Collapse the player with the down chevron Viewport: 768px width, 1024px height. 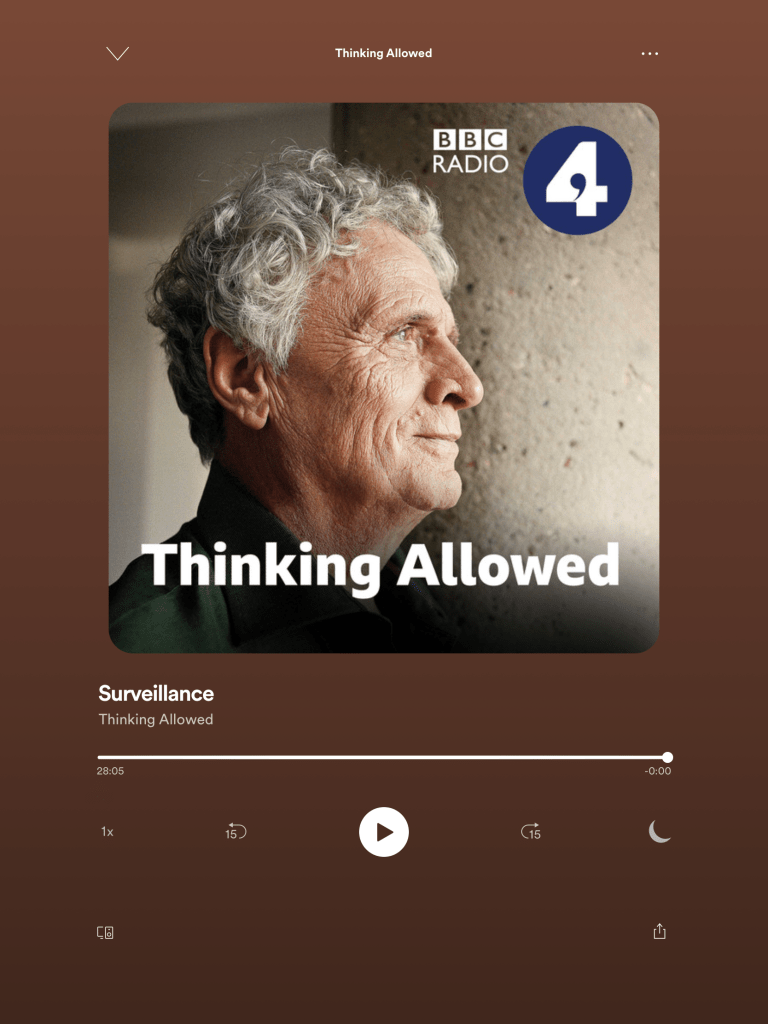pos(118,53)
